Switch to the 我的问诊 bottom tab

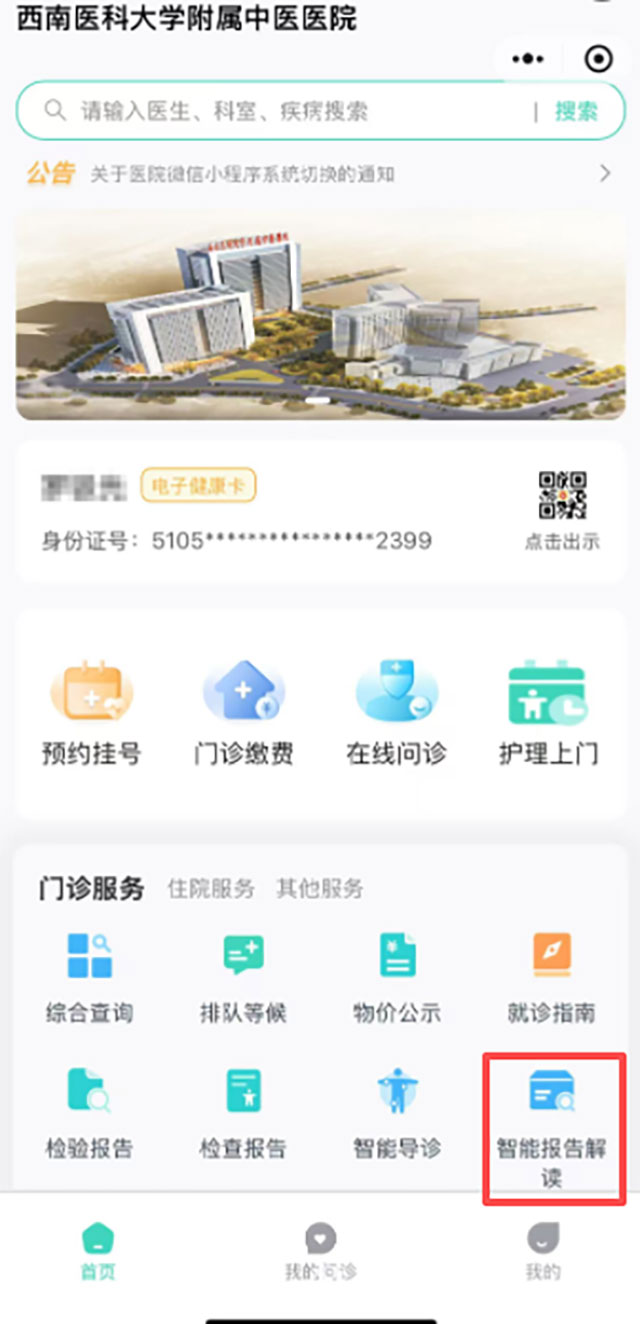[320, 1250]
